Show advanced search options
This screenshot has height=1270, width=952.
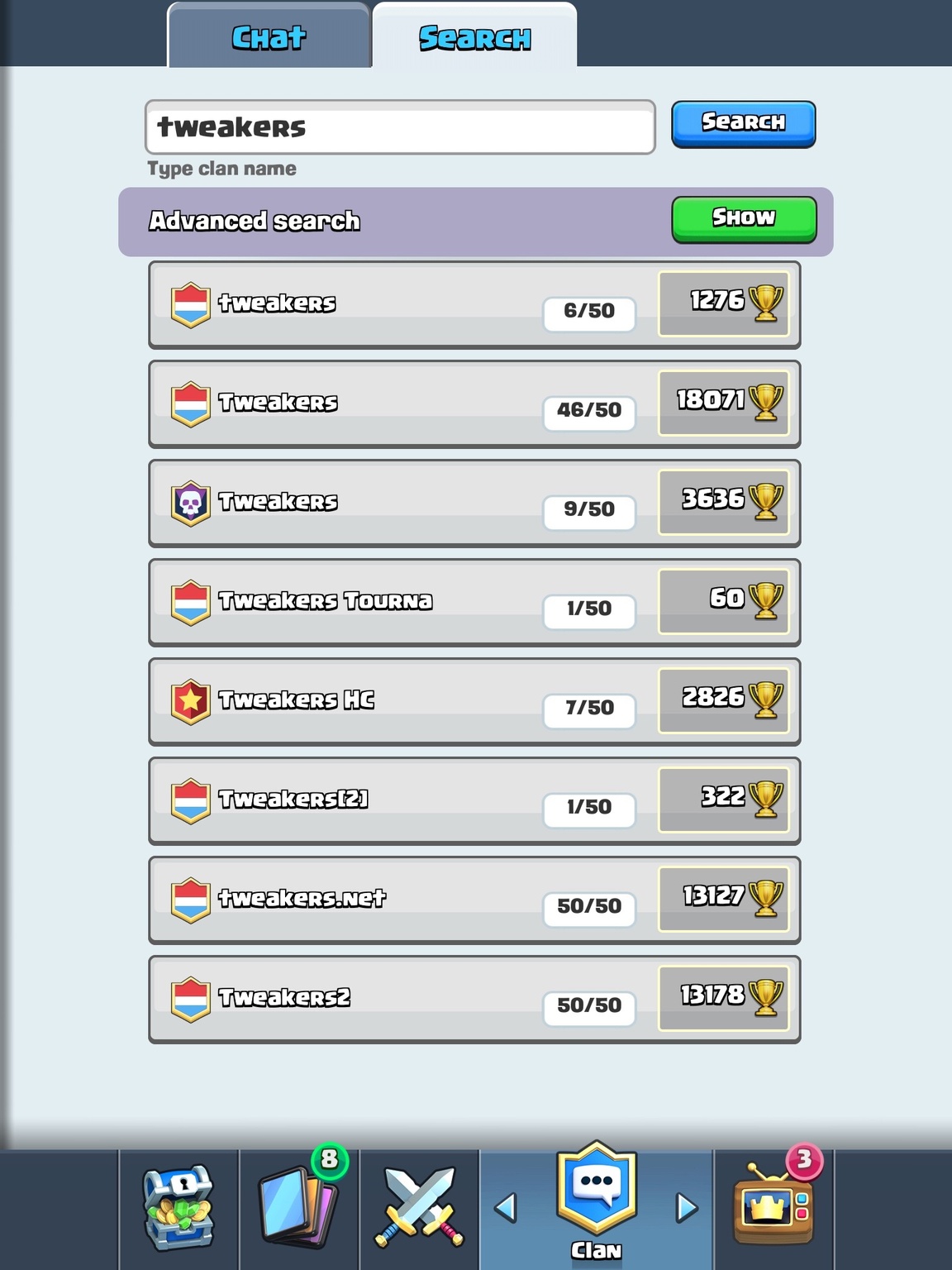(x=743, y=218)
